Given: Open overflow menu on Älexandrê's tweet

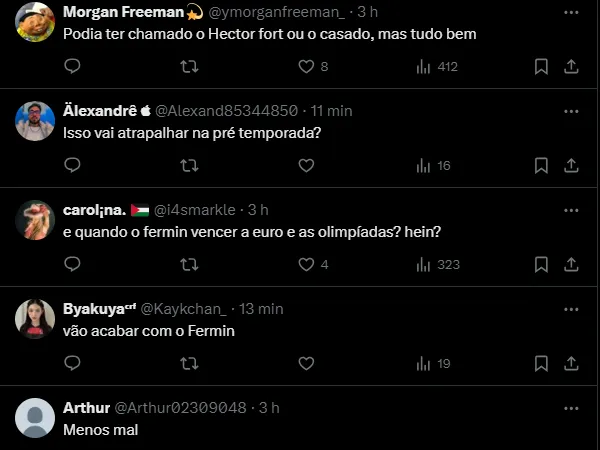Looking at the screenshot, I should (x=571, y=110).
